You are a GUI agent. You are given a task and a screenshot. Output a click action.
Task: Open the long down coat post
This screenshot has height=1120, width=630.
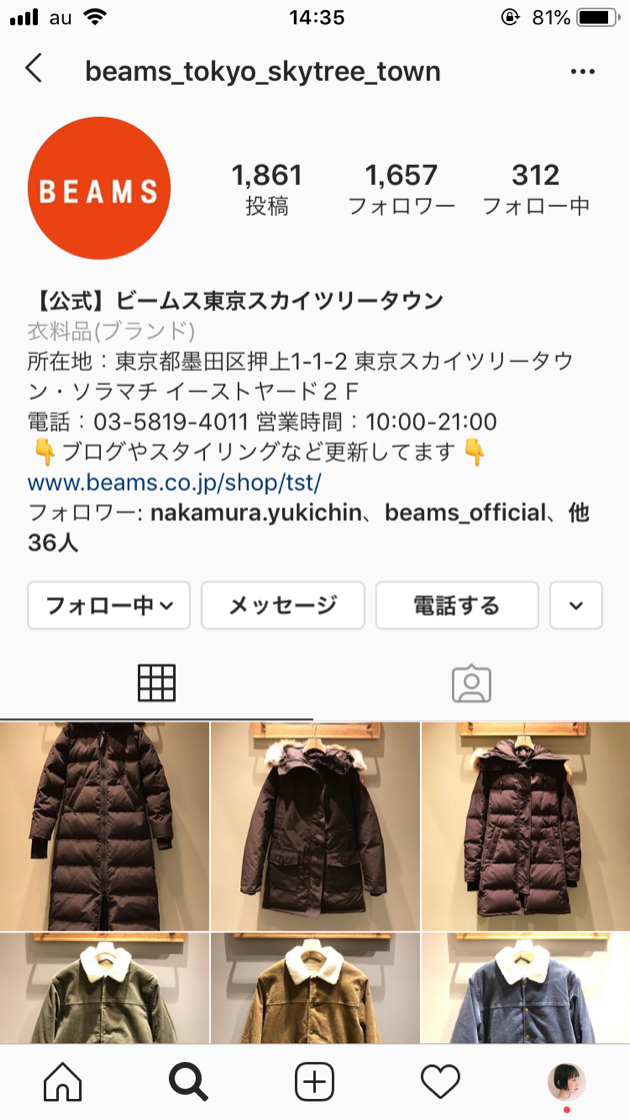click(x=104, y=826)
